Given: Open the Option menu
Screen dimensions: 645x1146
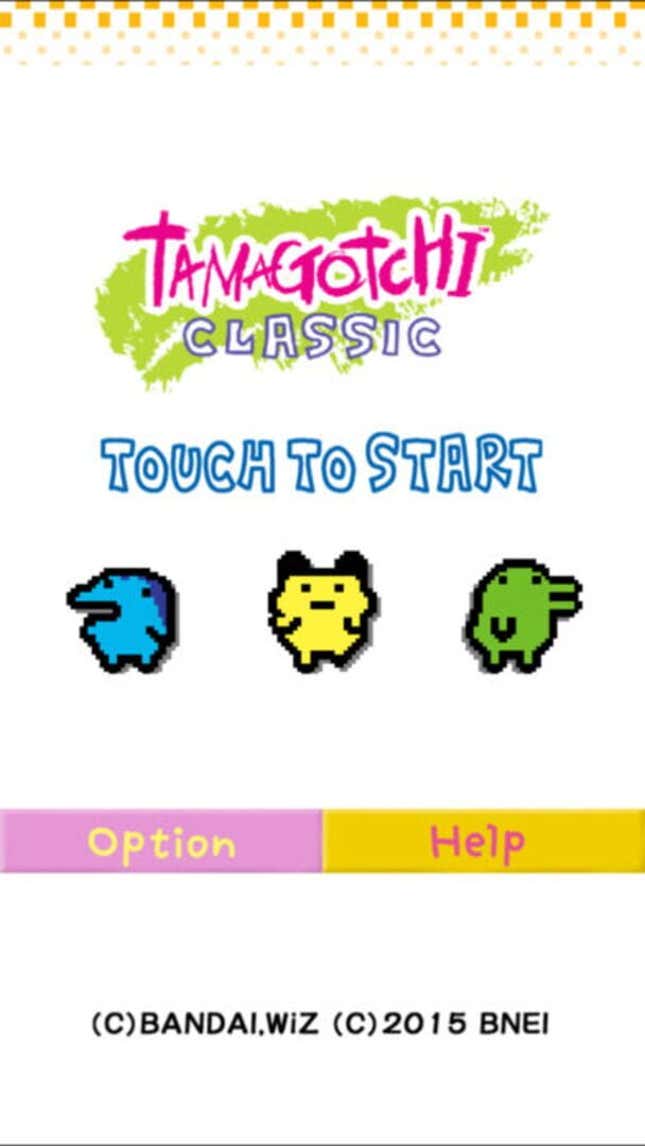Looking at the screenshot, I should [161, 840].
